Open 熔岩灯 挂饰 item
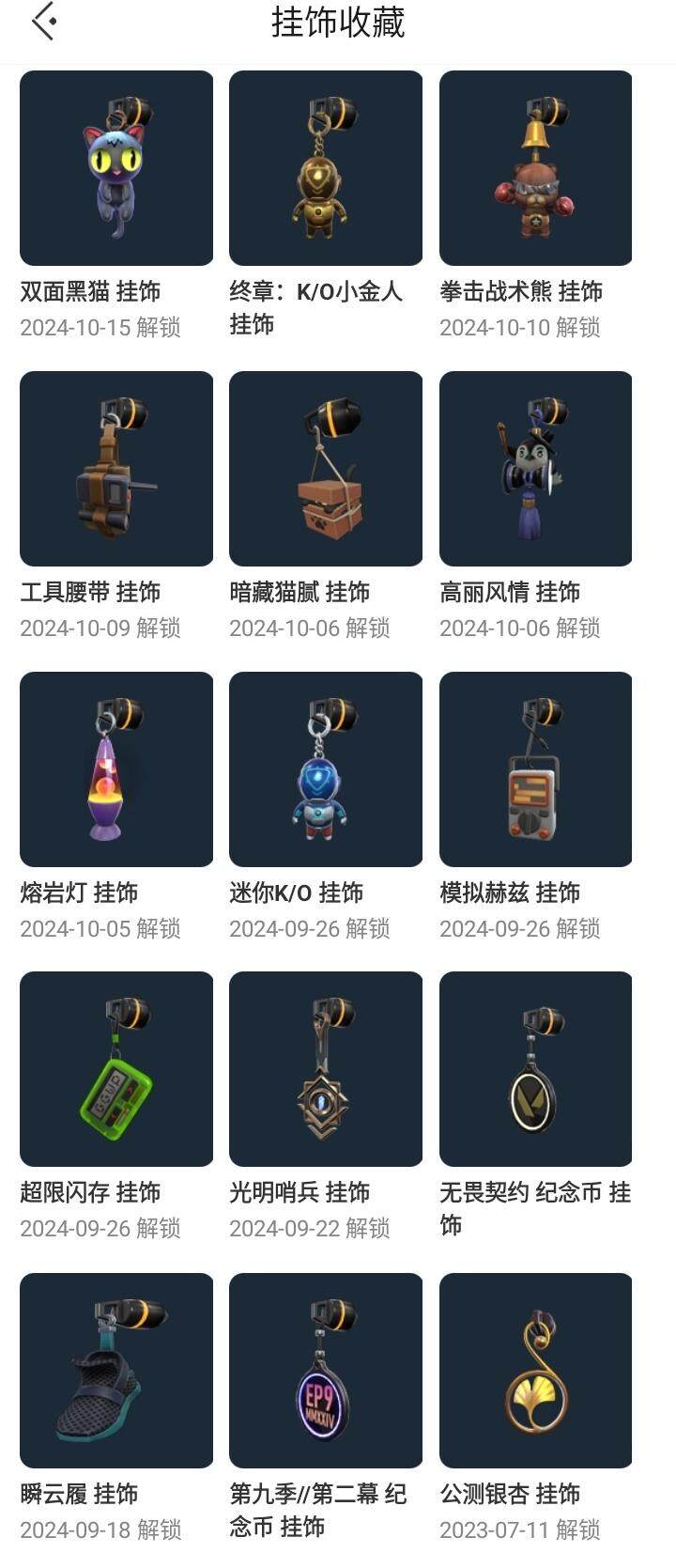Screen dimensions: 676x1568 pos(116,769)
